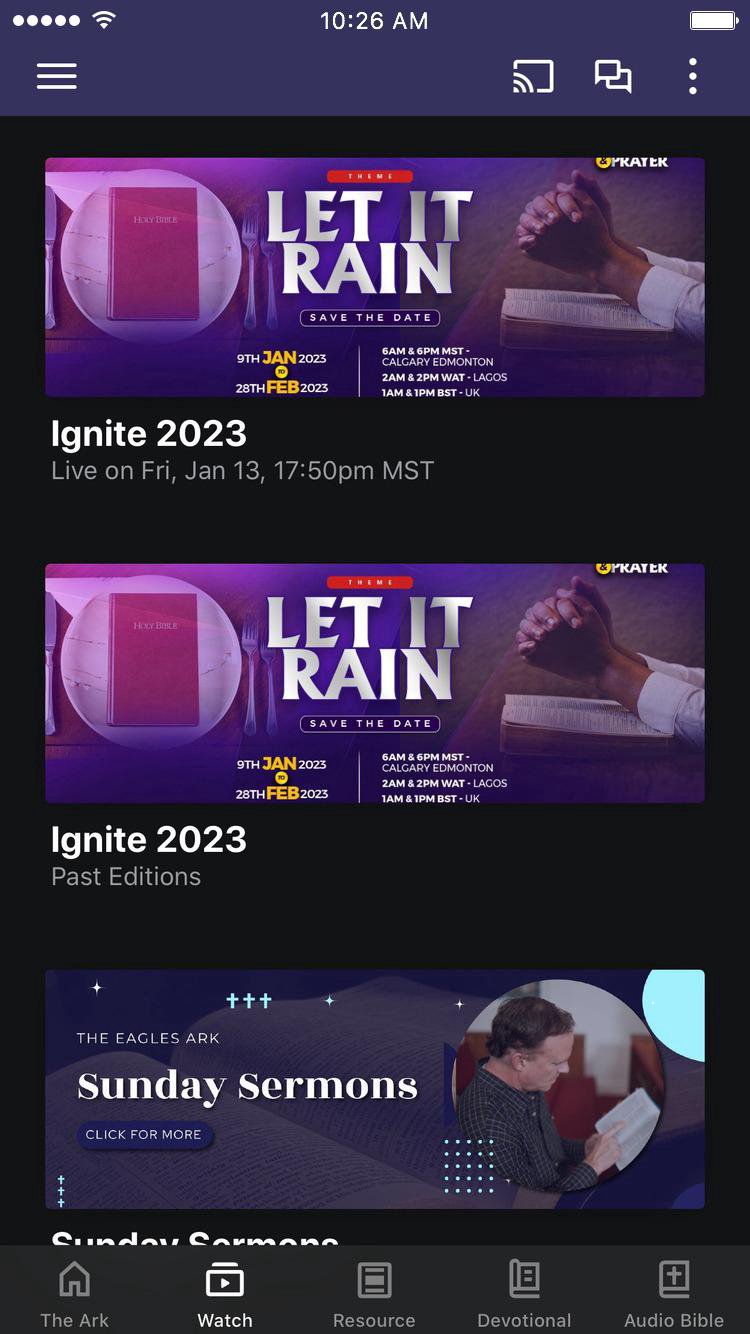
Task: Open the Sunday Sermons banner
Action: pos(375,1089)
